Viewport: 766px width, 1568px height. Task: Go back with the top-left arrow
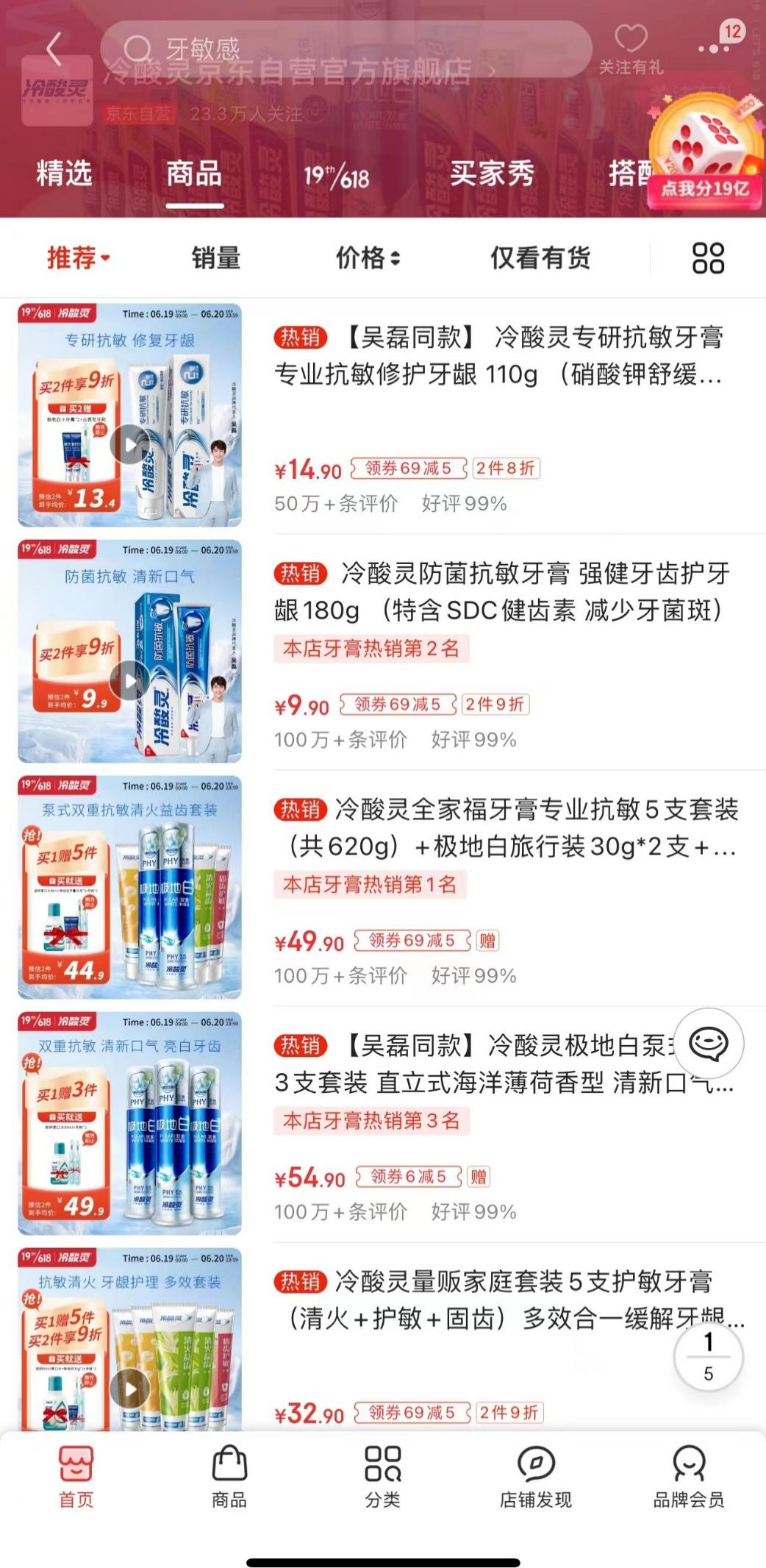click(x=53, y=49)
